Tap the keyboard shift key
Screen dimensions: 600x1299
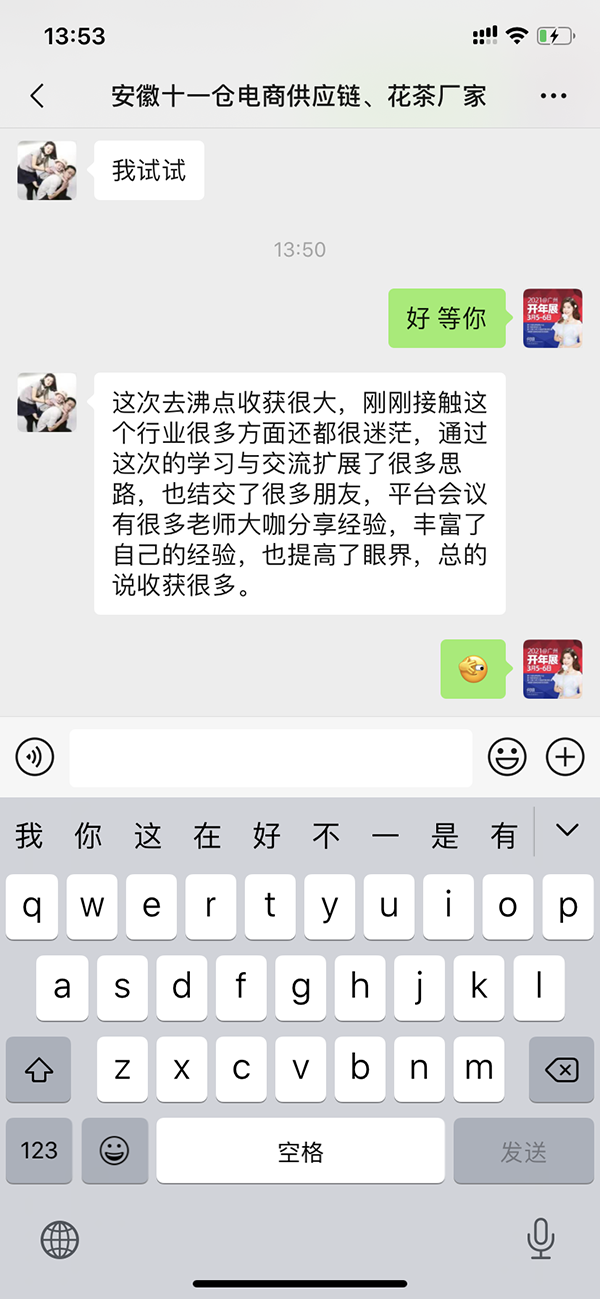[39, 1070]
